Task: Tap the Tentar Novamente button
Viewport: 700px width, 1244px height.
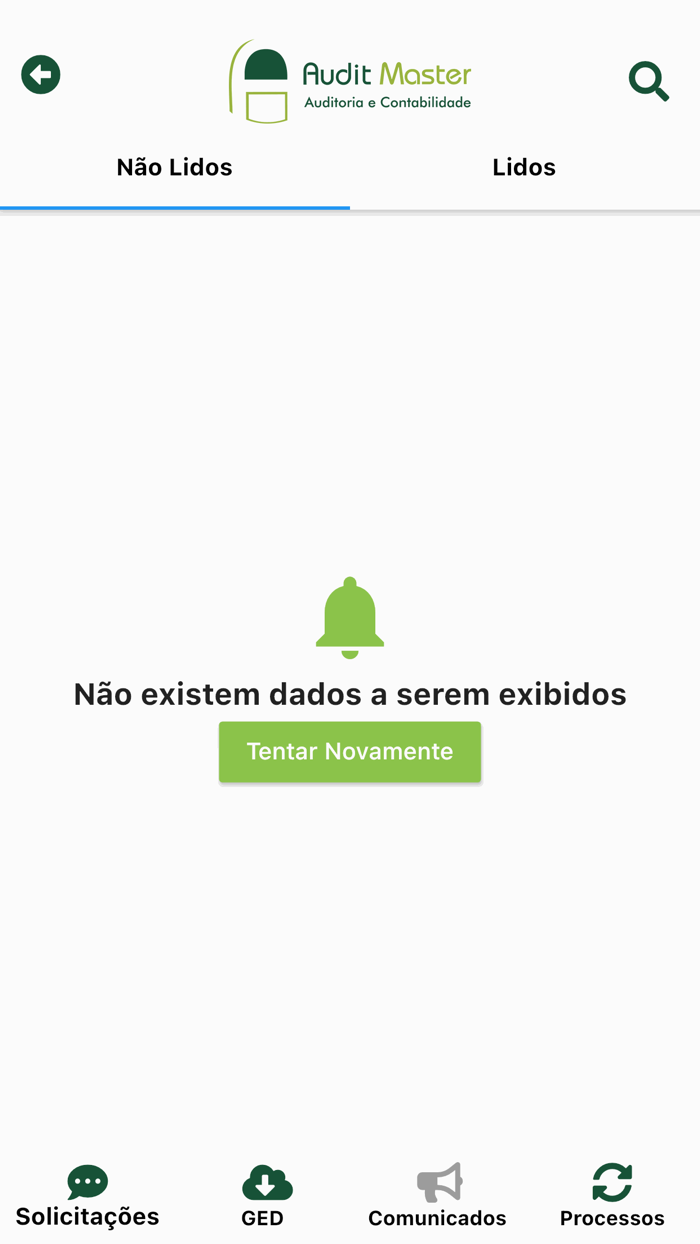Action: coord(350,752)
